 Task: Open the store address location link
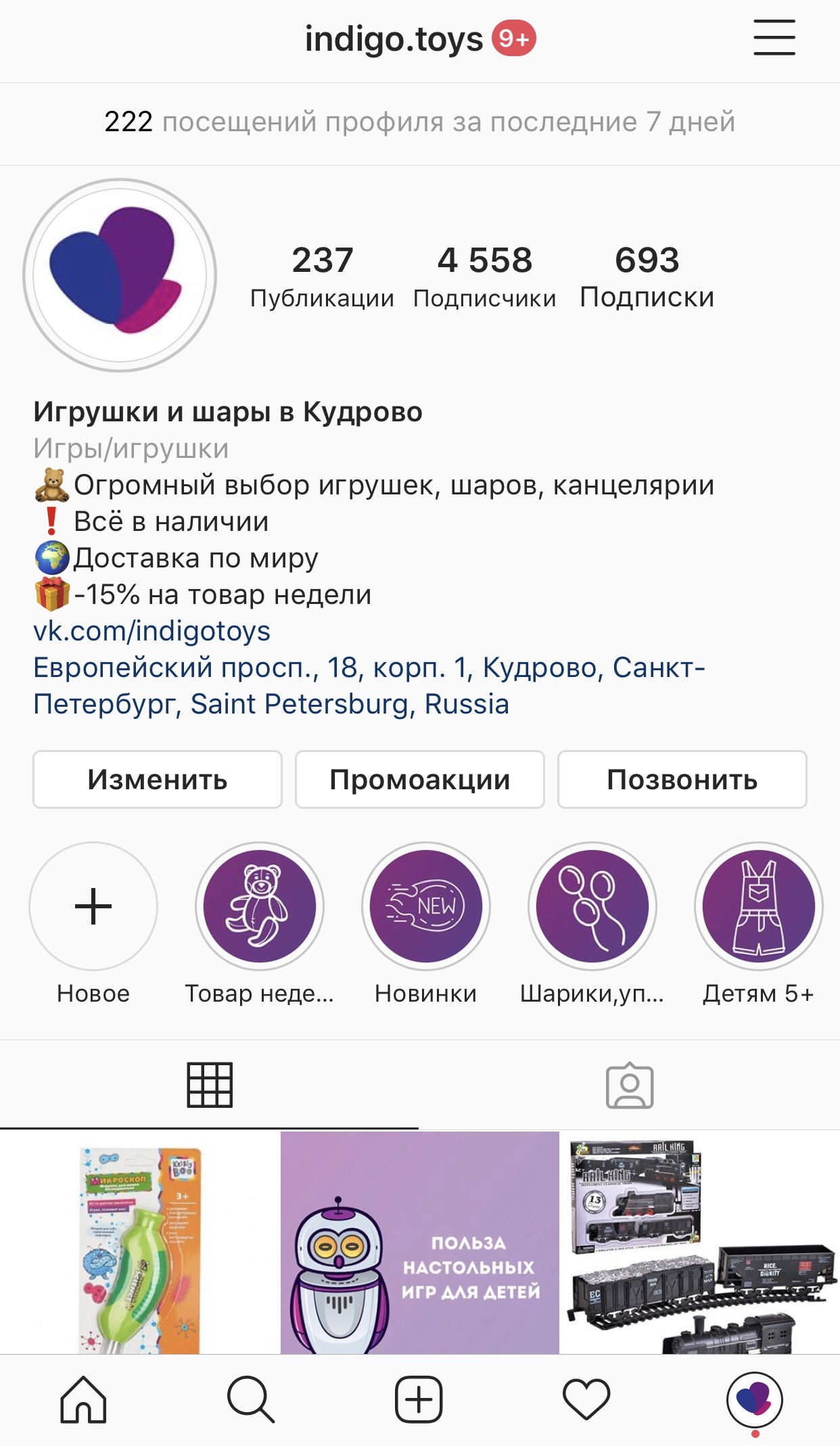pos(369,685)
